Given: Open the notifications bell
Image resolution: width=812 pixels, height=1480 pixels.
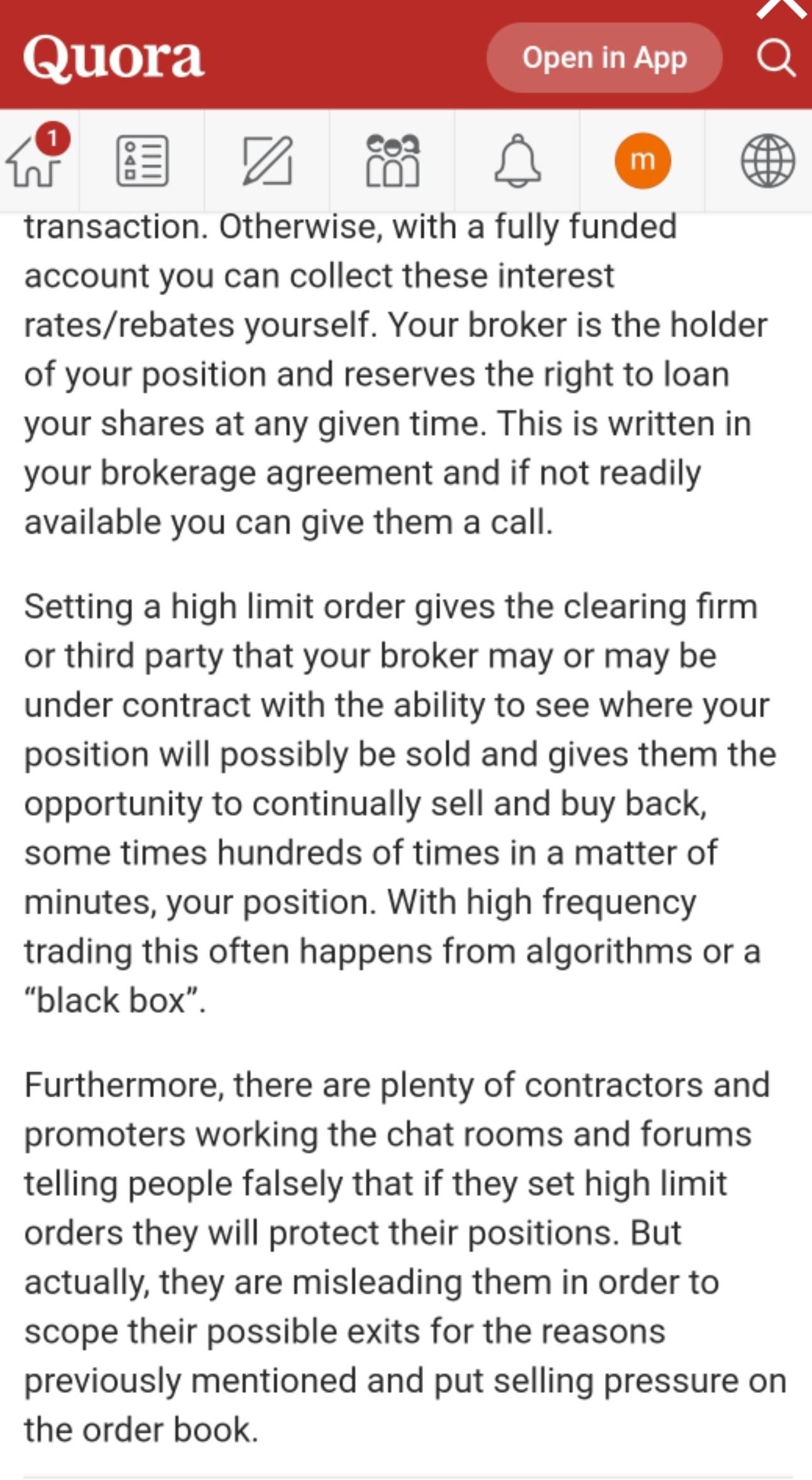Looking at the screenshot, I should click(x=517, y=161).
